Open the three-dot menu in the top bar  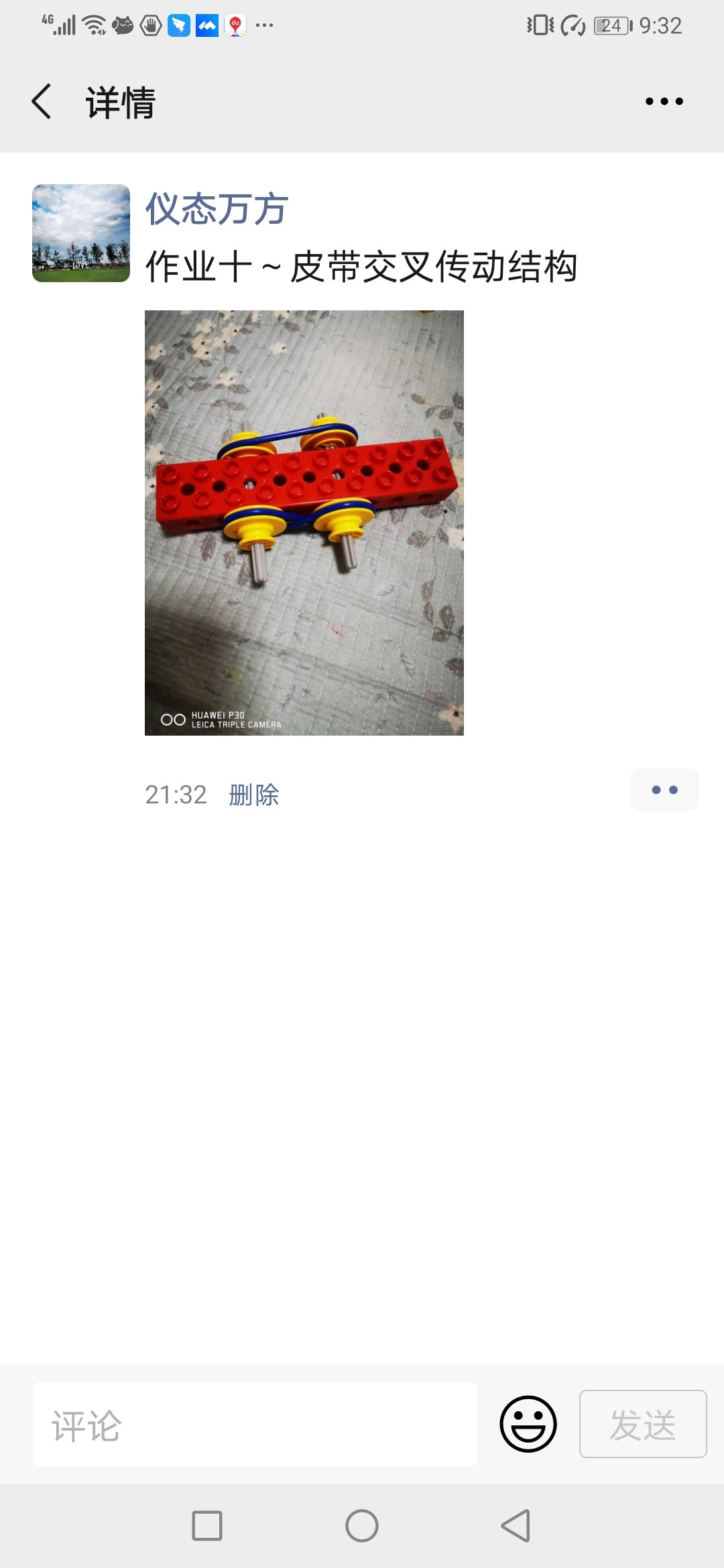pos(664,102)
